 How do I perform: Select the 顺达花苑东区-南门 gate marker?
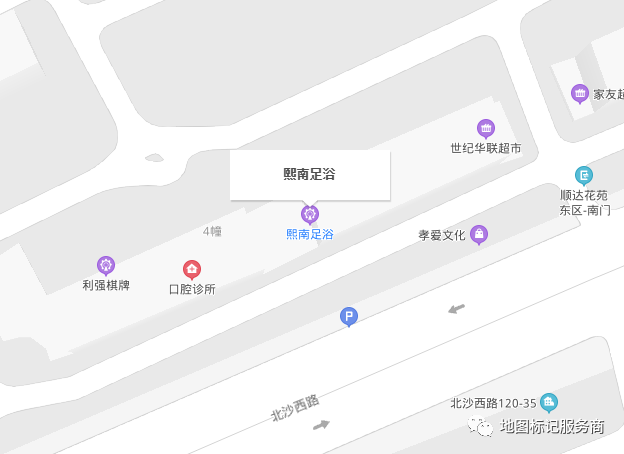(584, 175)
